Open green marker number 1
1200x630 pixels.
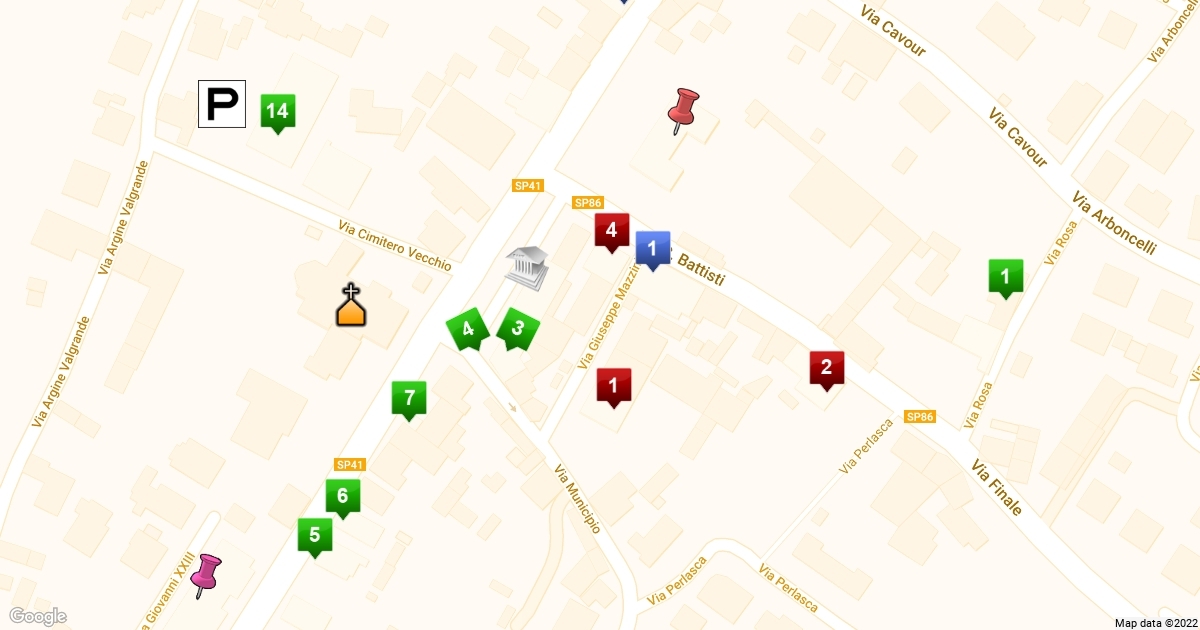1005,277
